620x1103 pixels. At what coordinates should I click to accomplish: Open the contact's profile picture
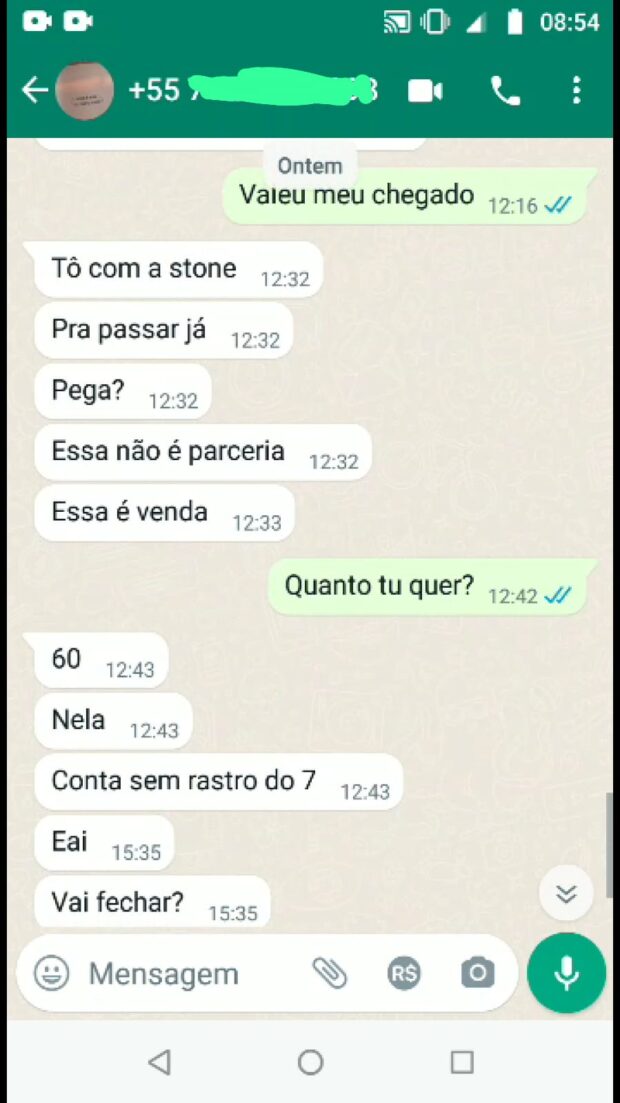coord(84,91)
